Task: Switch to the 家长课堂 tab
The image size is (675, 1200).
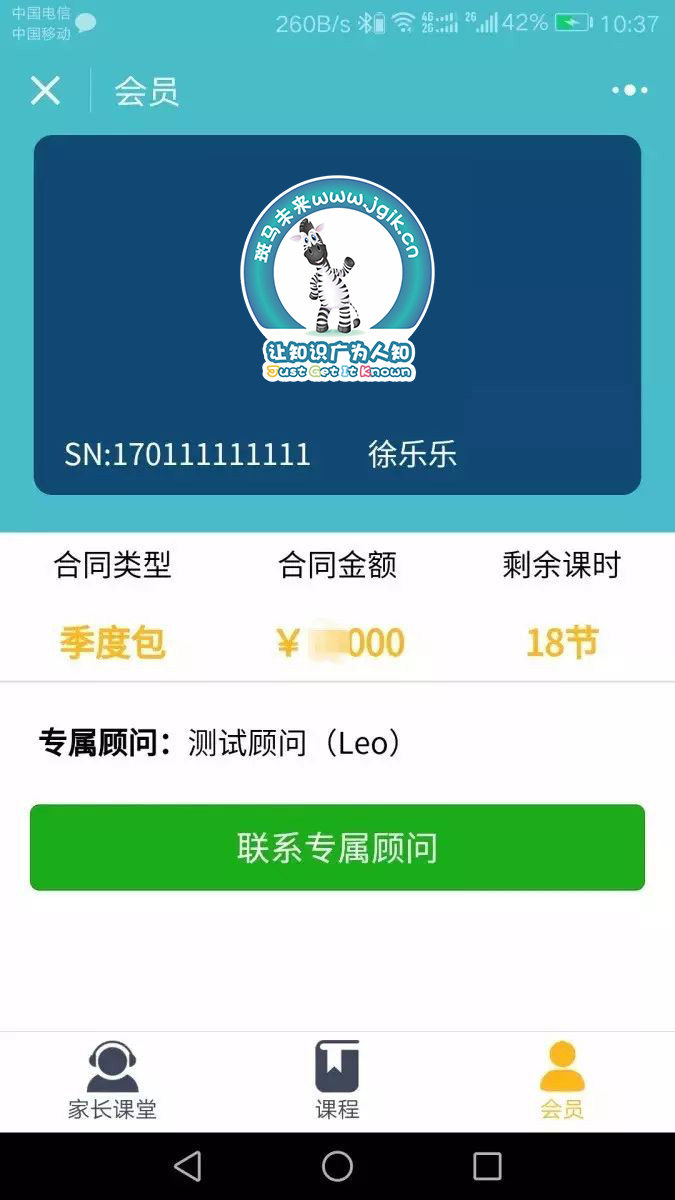Action: pos(112,1081)
